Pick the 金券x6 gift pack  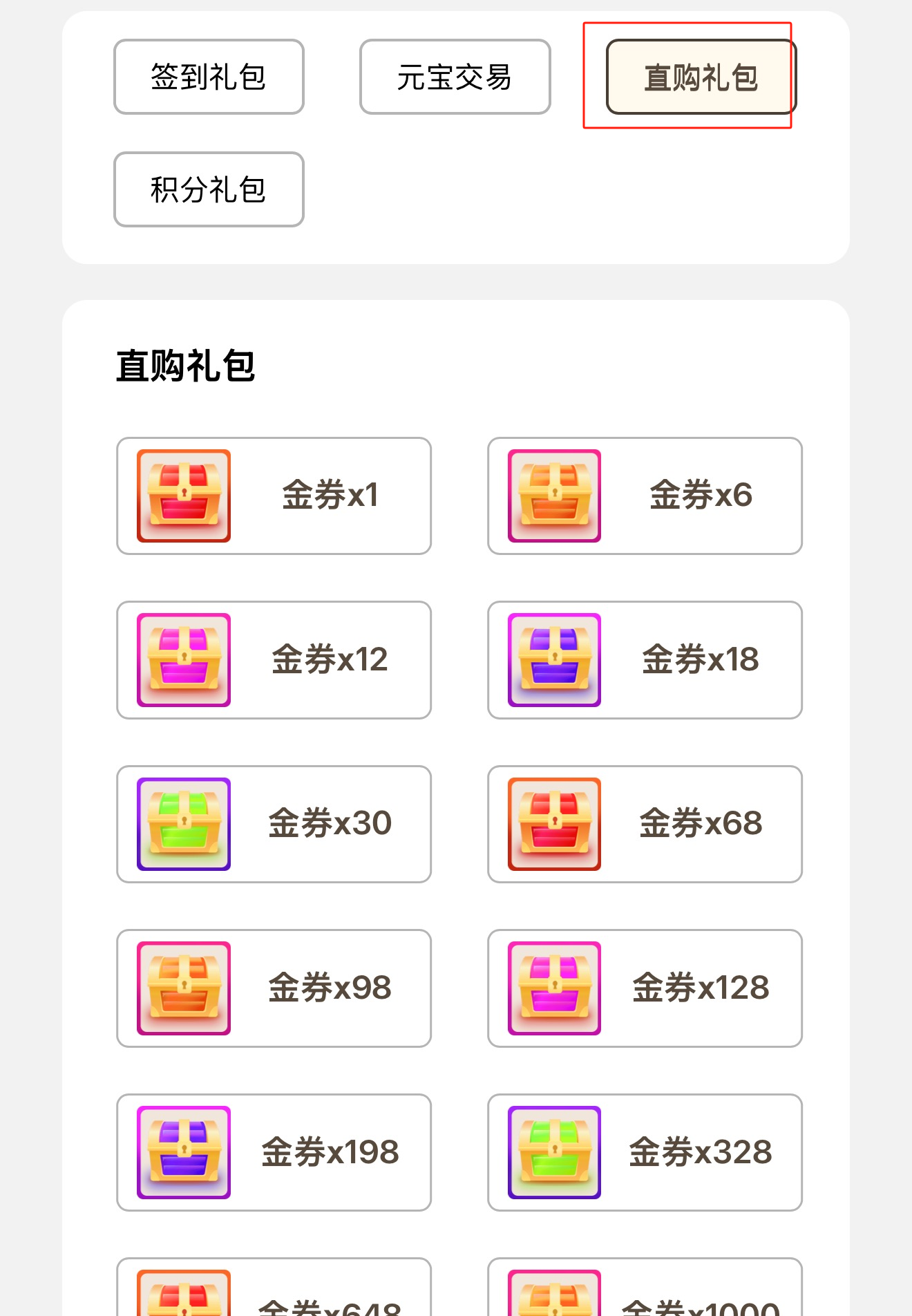(645, 496)
